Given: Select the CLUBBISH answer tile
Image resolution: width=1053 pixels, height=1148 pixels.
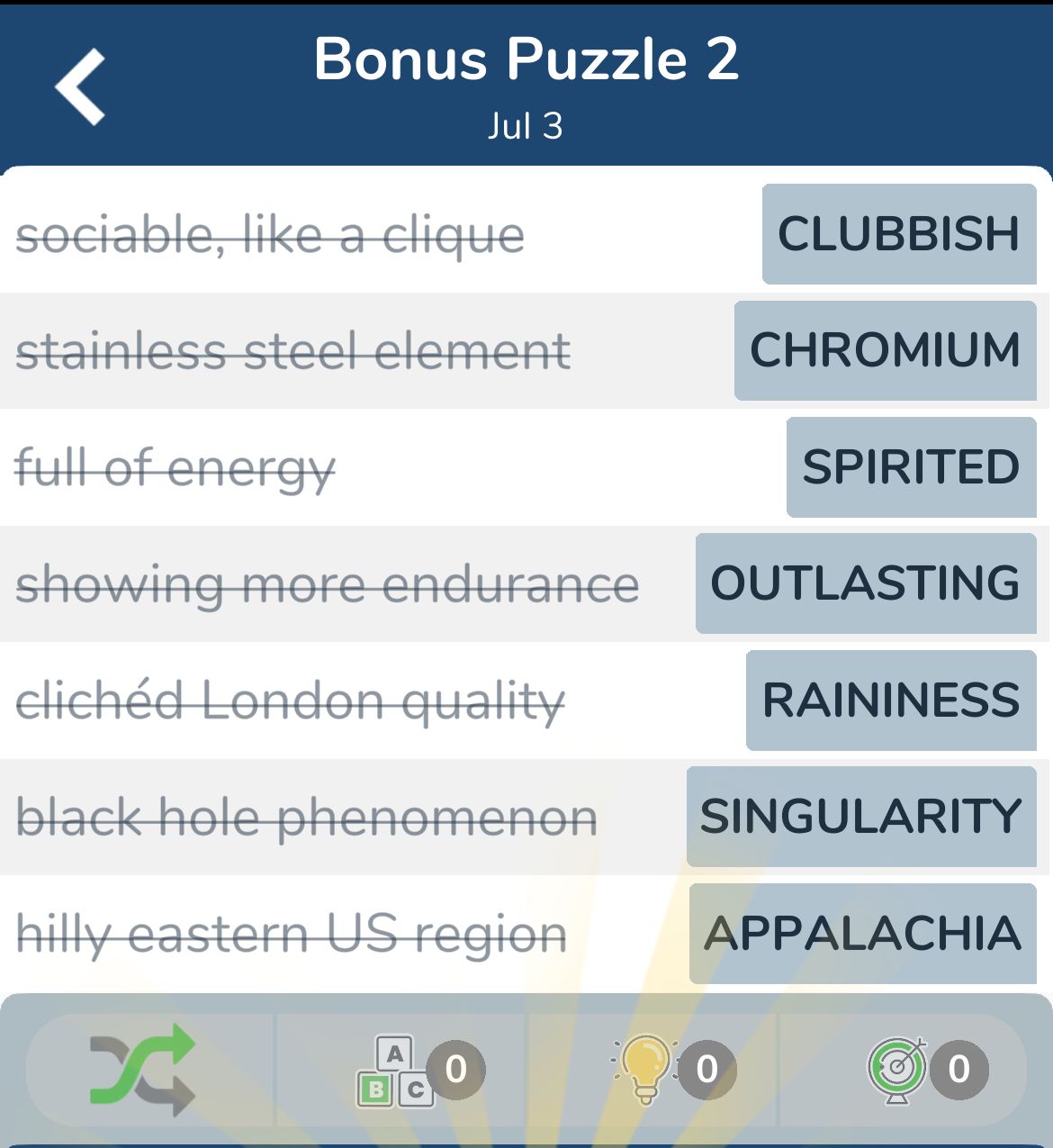Looking at the screenshot, I should click(898, 235).
